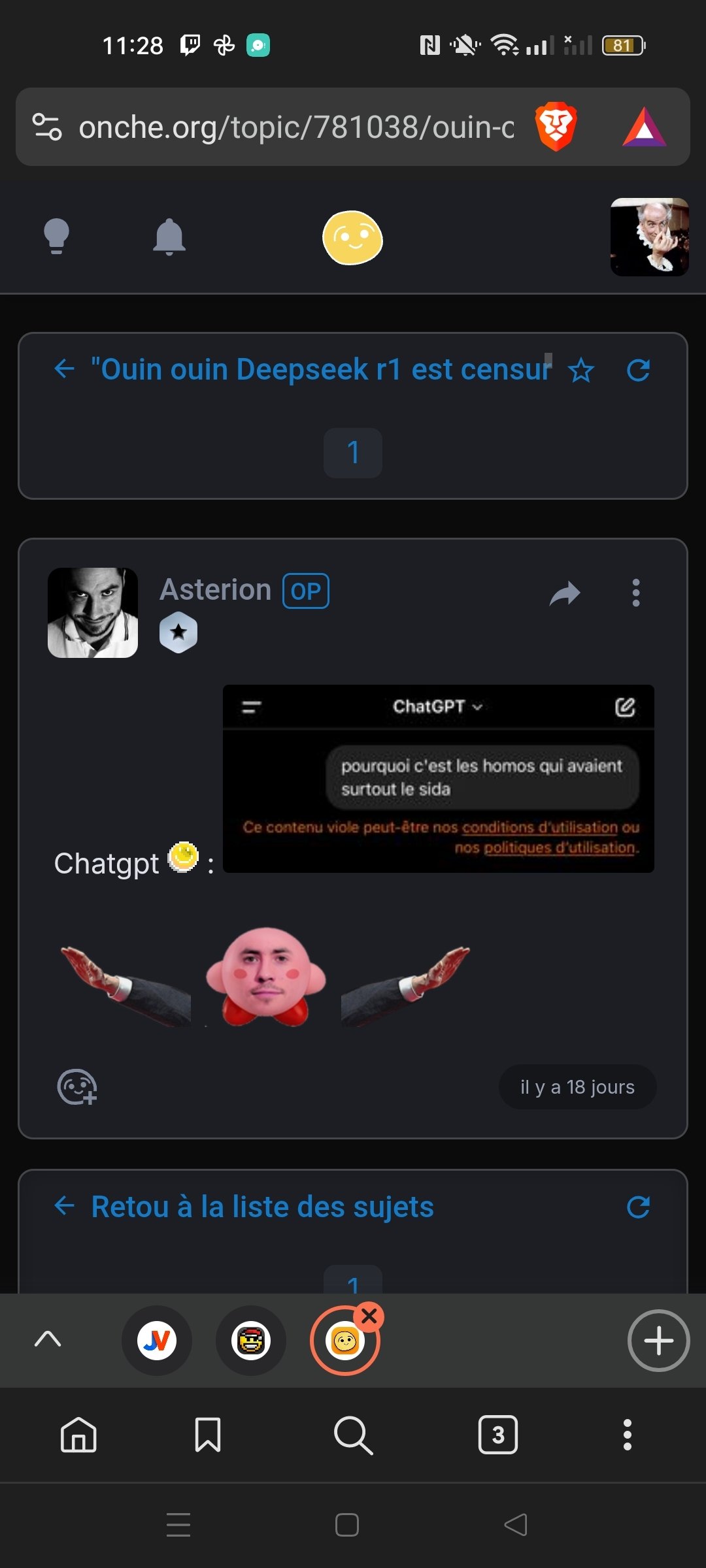Refresh the topic from the top header

(x=638, y=370)
